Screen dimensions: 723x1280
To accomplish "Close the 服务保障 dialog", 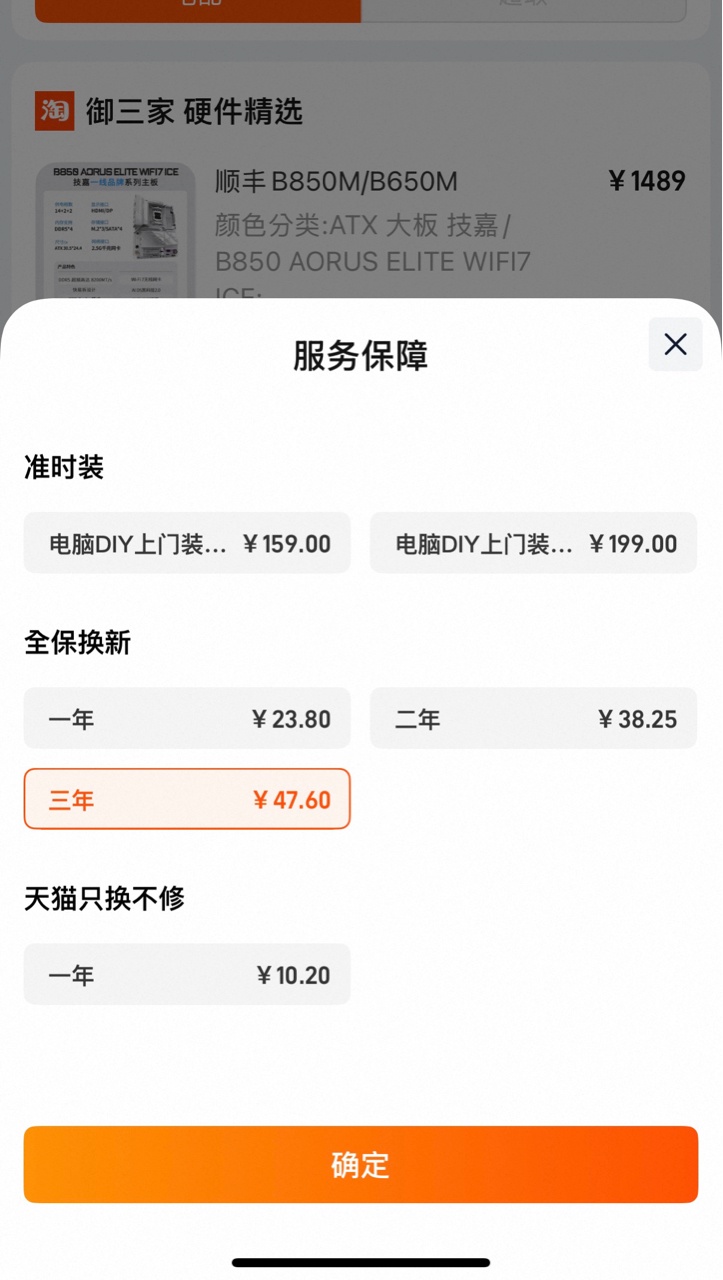I will pos(675,345).
